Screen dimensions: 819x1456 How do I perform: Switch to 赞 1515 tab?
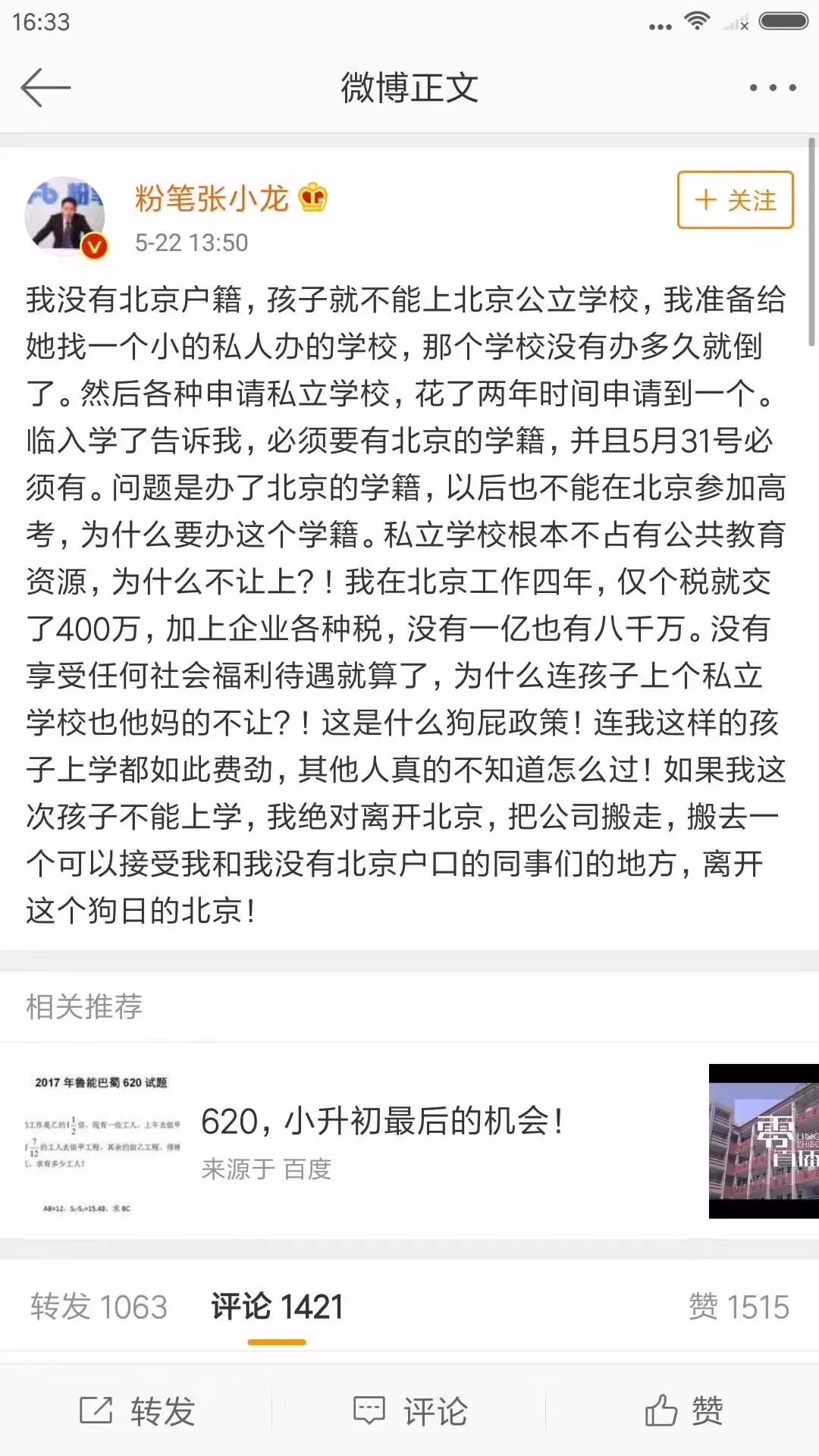pyautogui.click(x=738, y=1307)
